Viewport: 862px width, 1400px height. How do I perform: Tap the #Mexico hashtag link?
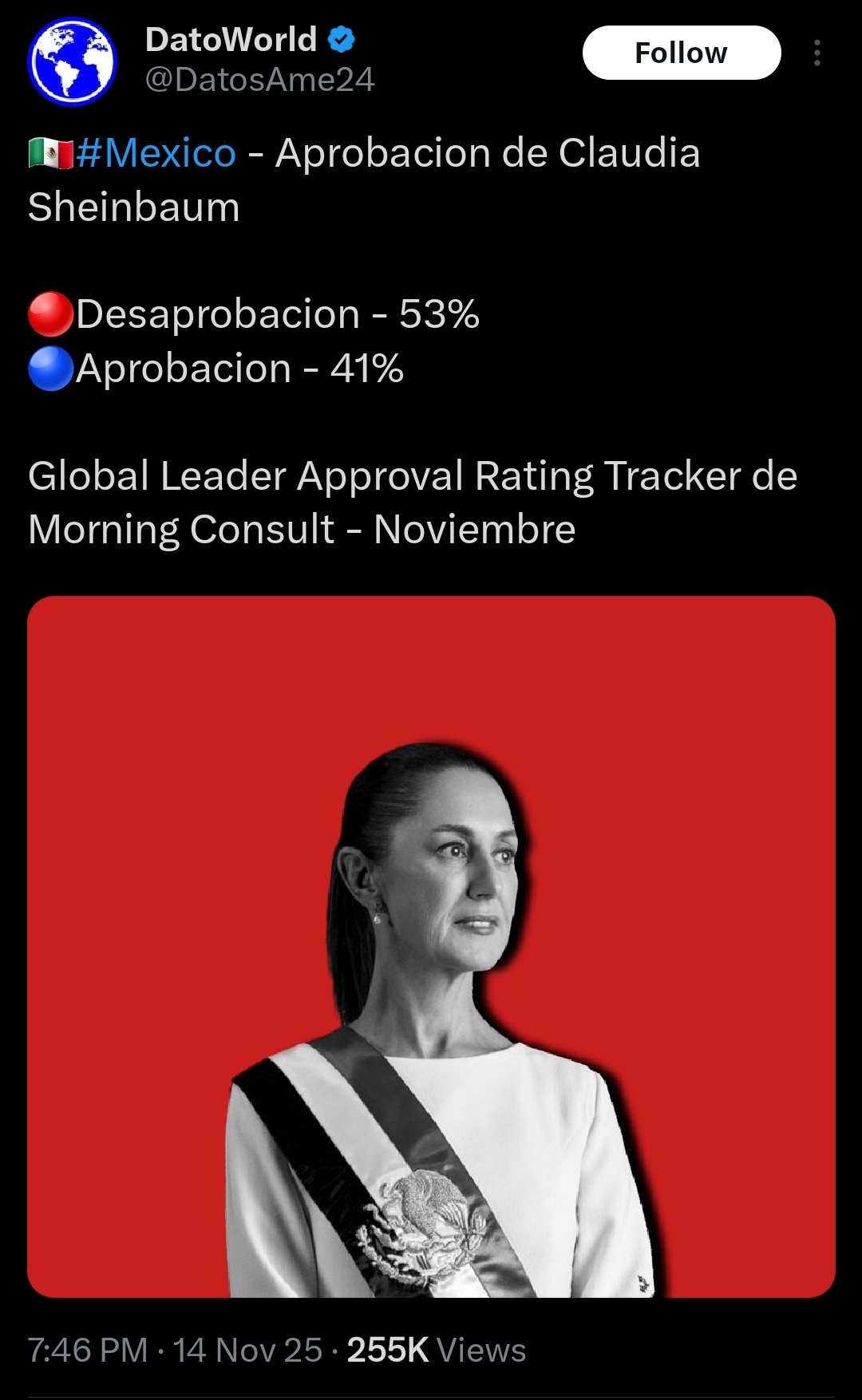(156, 153)
